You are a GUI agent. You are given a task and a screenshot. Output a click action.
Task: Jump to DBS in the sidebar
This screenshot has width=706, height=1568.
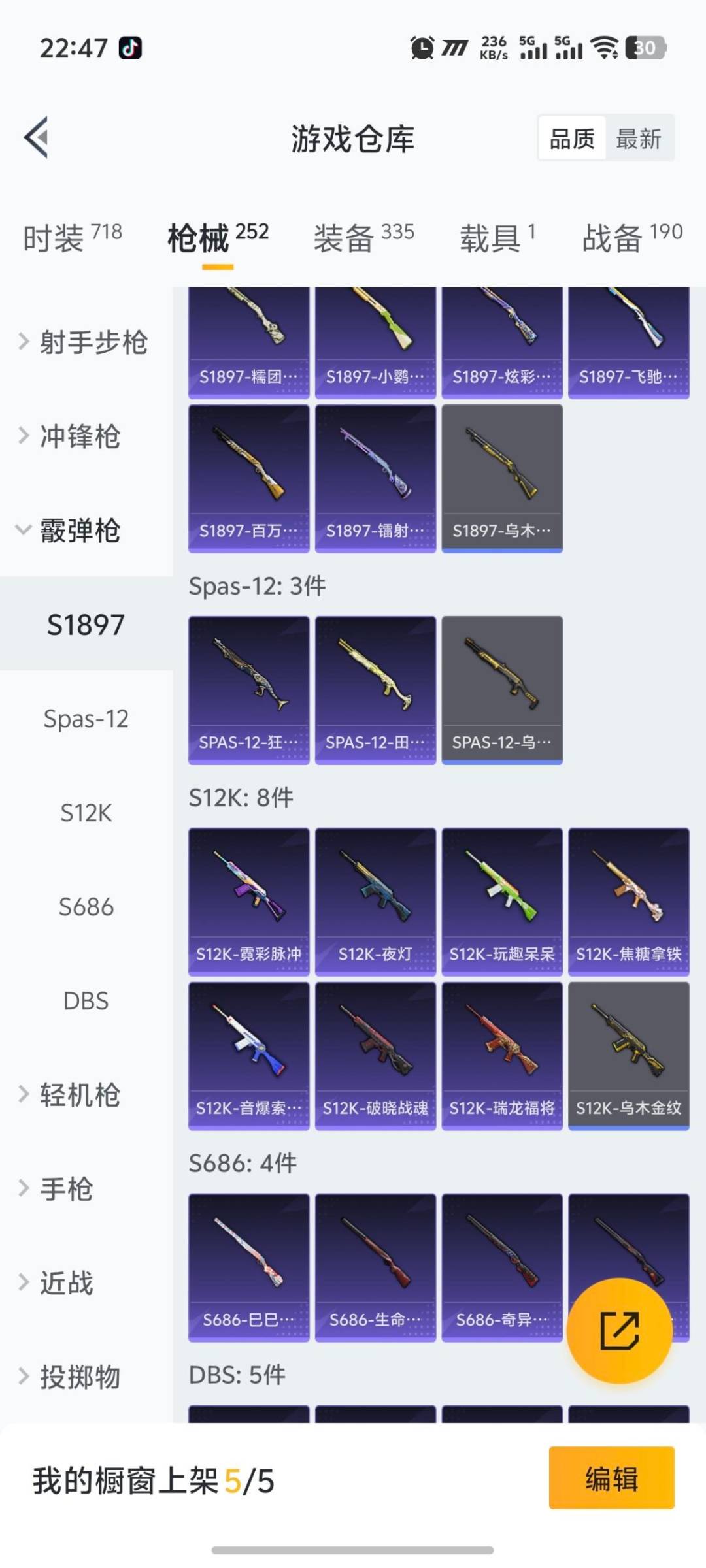click(86, 1001)
